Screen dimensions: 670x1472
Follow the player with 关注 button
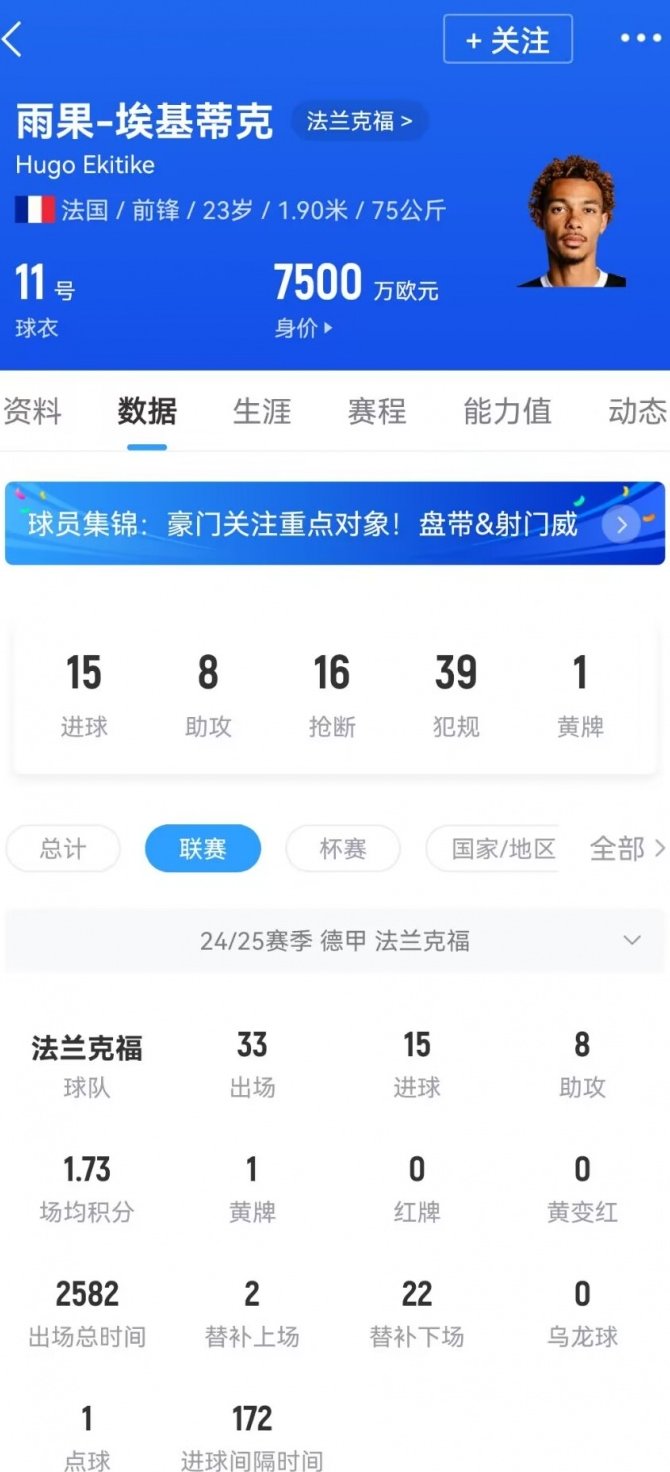click(508, 40)
